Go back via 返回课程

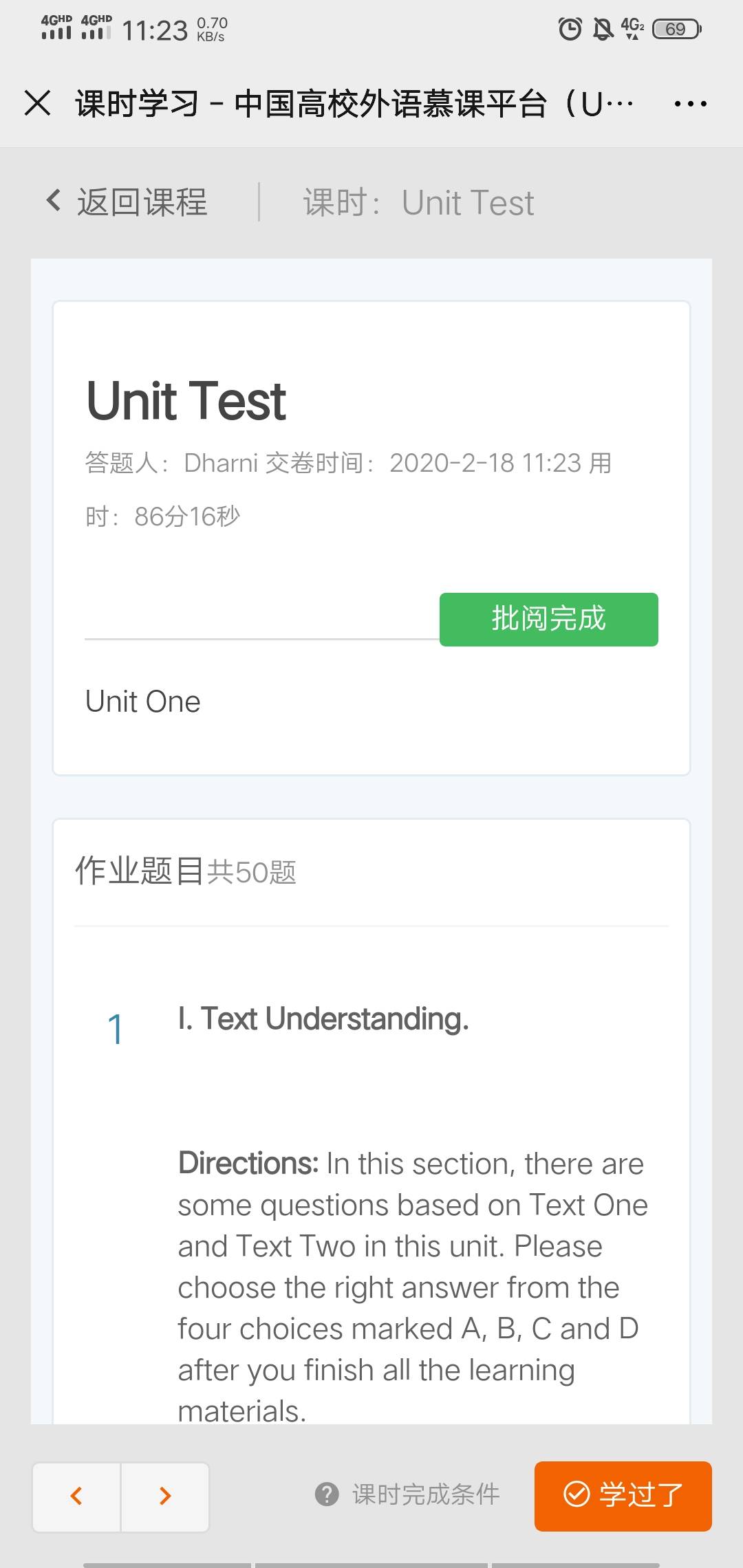pos(128,202)
